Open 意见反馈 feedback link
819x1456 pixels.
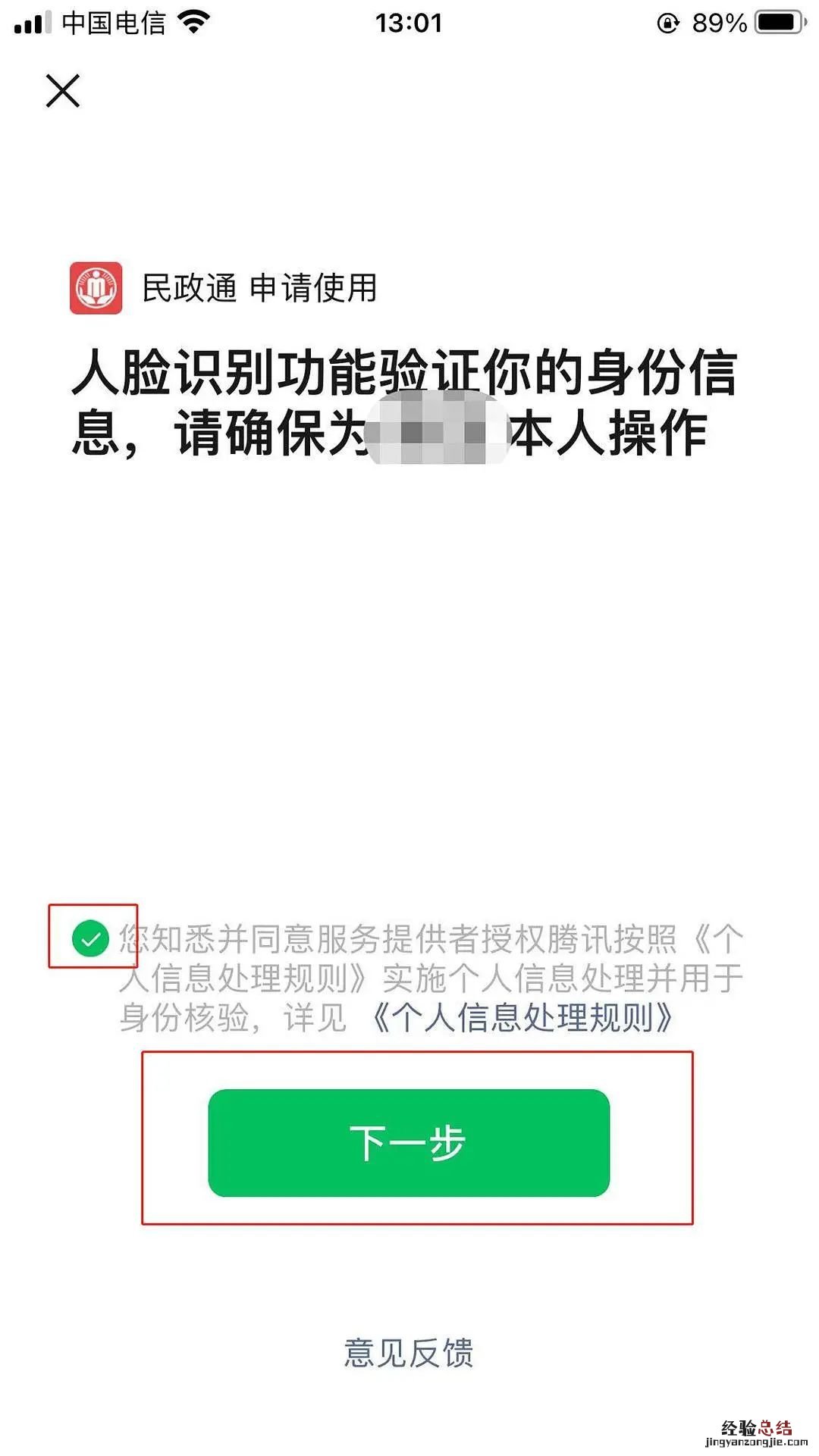point(409,1353)
